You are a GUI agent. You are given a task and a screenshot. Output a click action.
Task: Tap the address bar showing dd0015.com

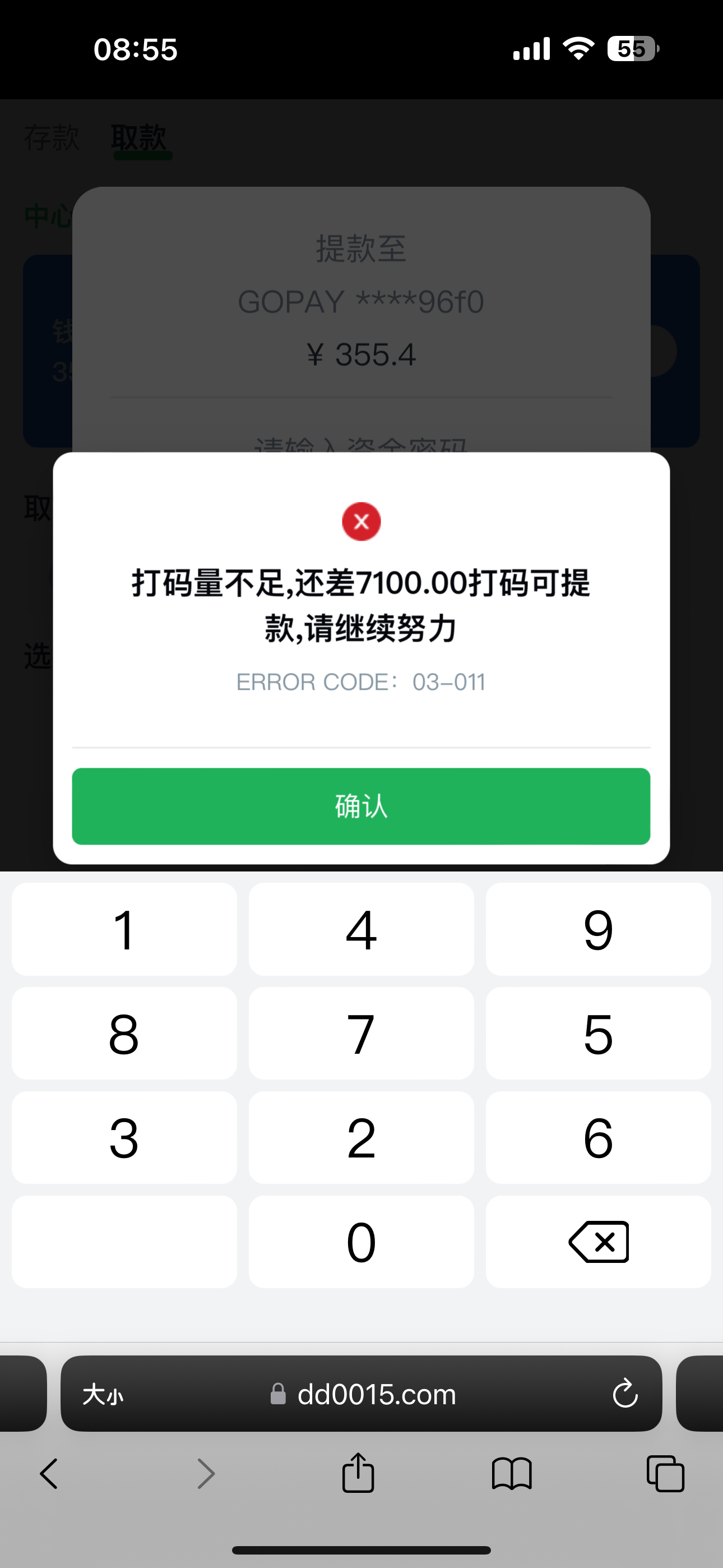[x=377, y=1395]
